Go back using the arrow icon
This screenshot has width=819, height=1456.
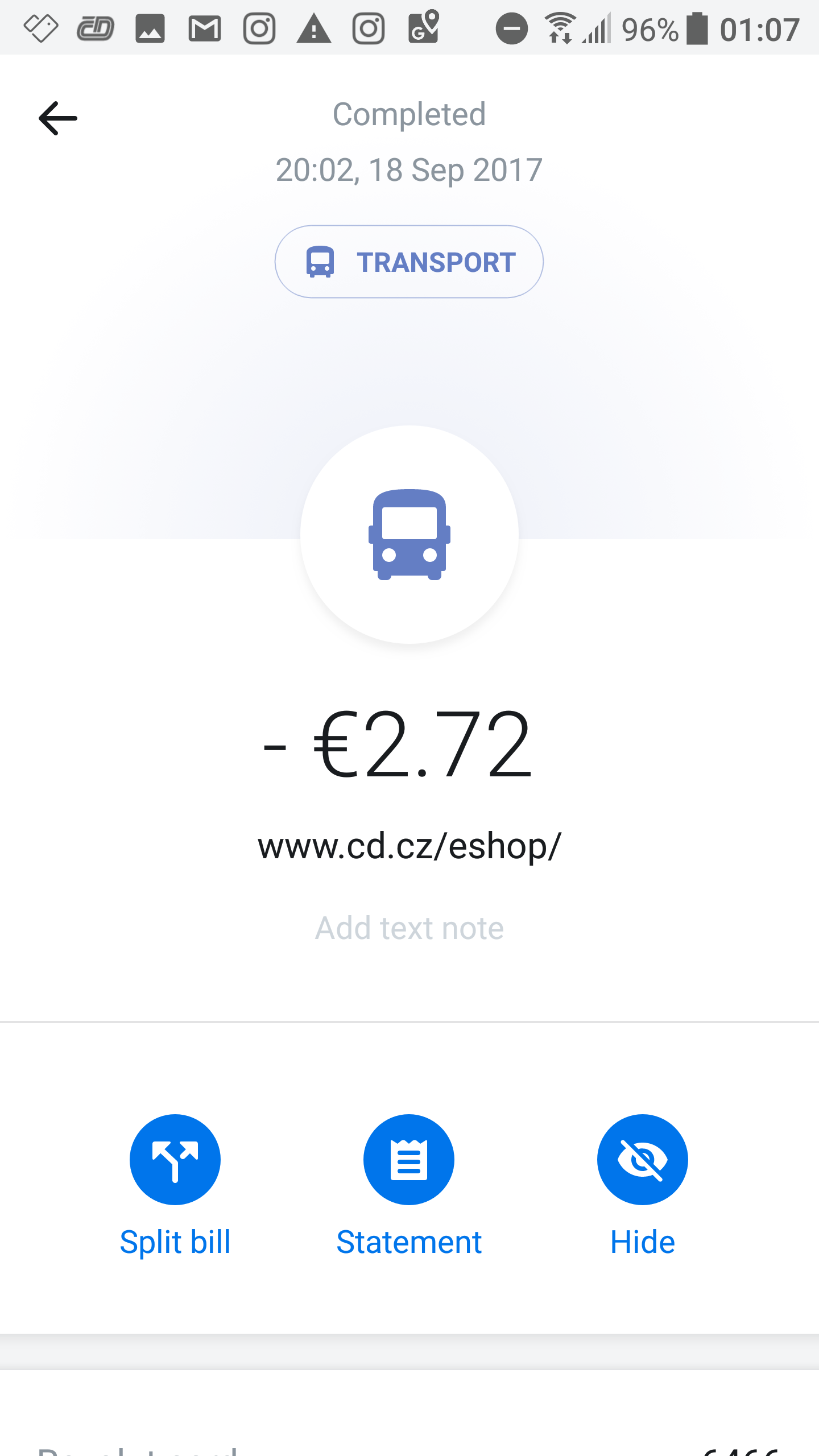pyautogui.click(x=58, y=118)
